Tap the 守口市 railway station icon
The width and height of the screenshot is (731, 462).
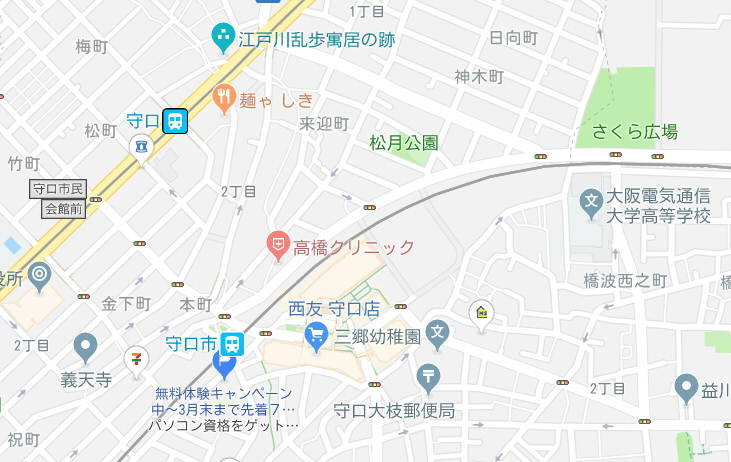pyautogui.click(x=232, y=344)
